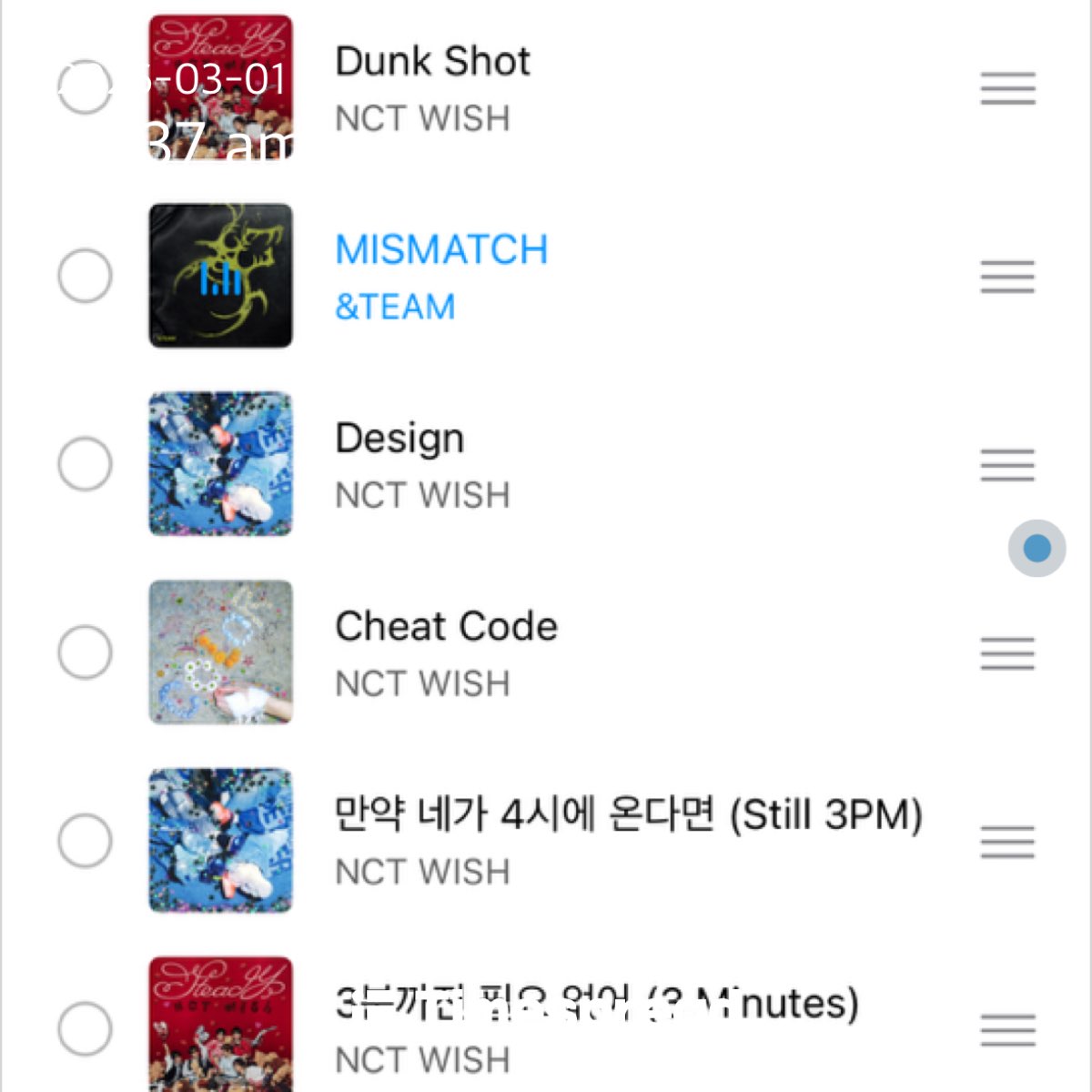Tap the reorder handle beside MISMATCH
The height and width of the screenshot is (1092, 1092).
1007,277
